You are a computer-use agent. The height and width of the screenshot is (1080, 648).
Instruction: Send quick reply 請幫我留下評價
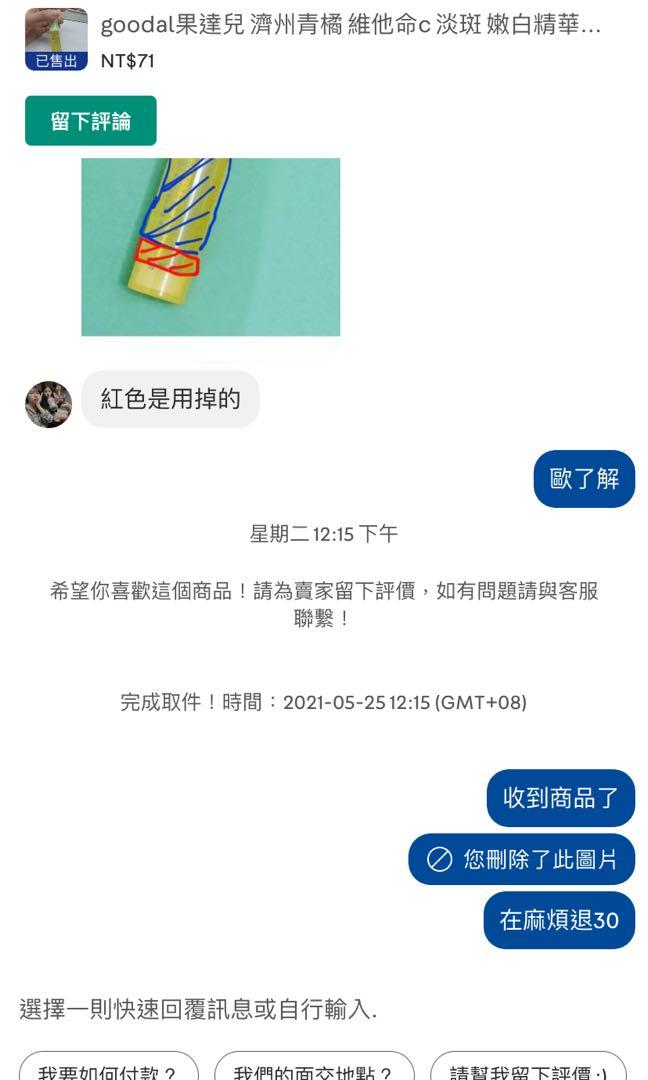coord(529,1066)
